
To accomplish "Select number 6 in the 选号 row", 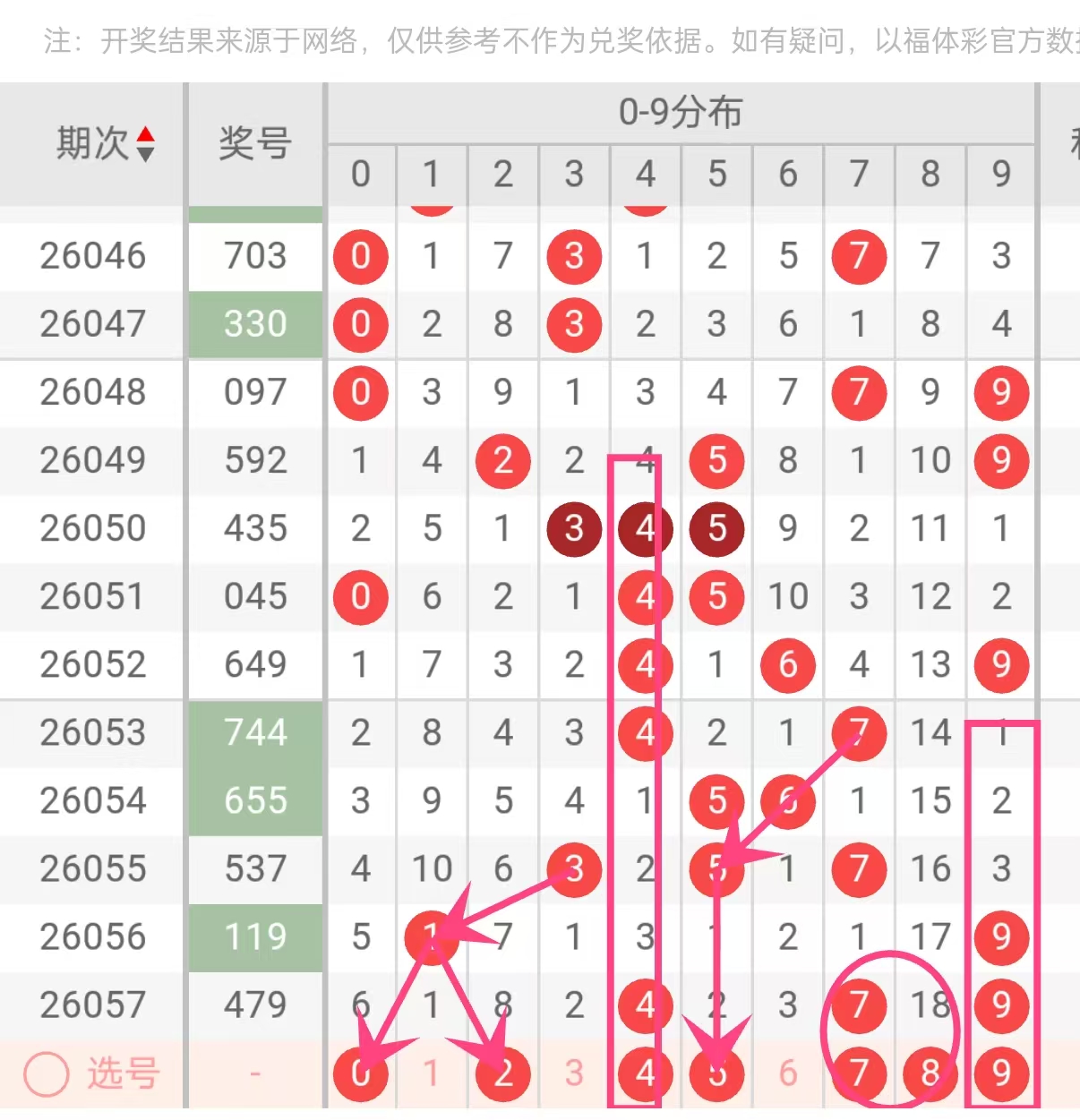I will [x=788, y=1073].
